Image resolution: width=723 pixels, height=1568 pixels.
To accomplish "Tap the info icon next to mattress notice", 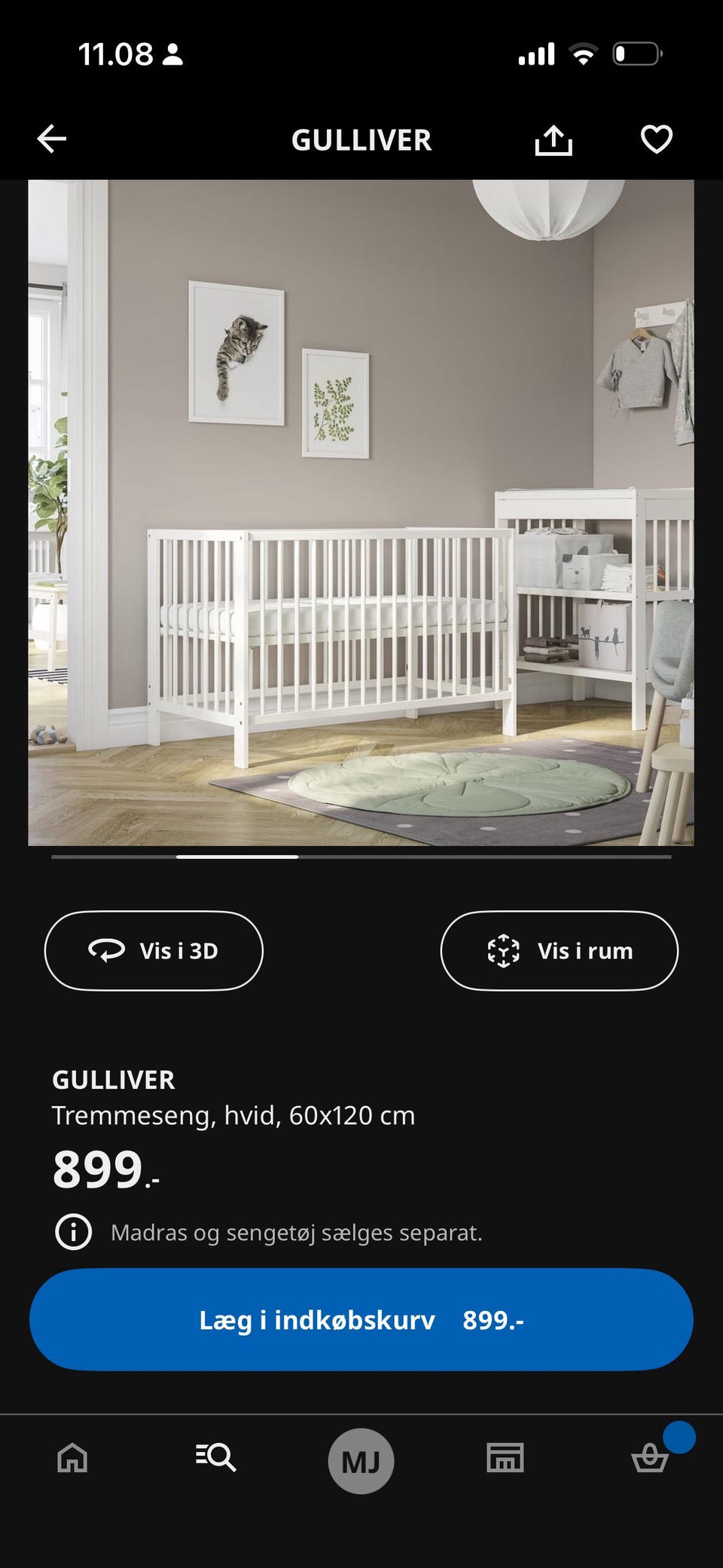I will 73,1232.
